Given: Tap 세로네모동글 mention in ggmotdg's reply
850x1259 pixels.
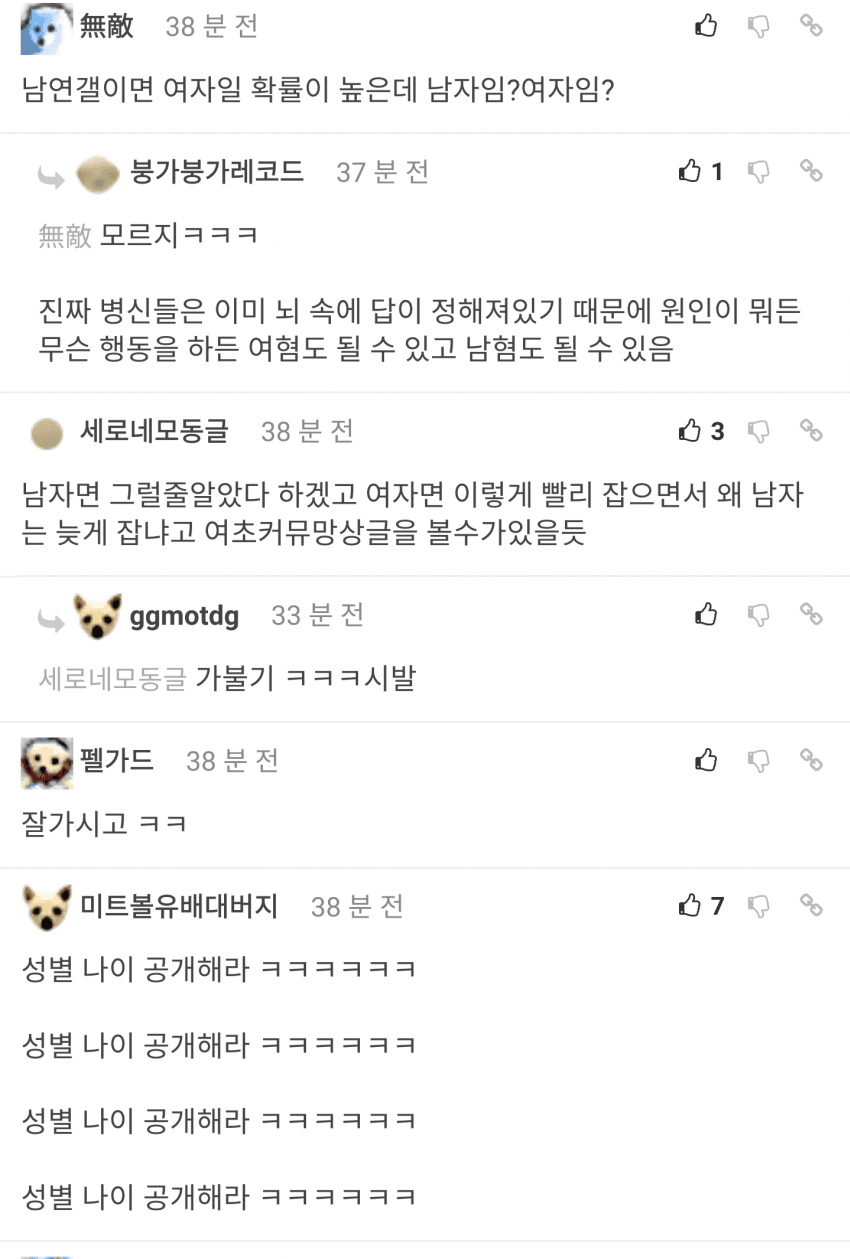Looking at the screenshot, I should pos(112,679).
